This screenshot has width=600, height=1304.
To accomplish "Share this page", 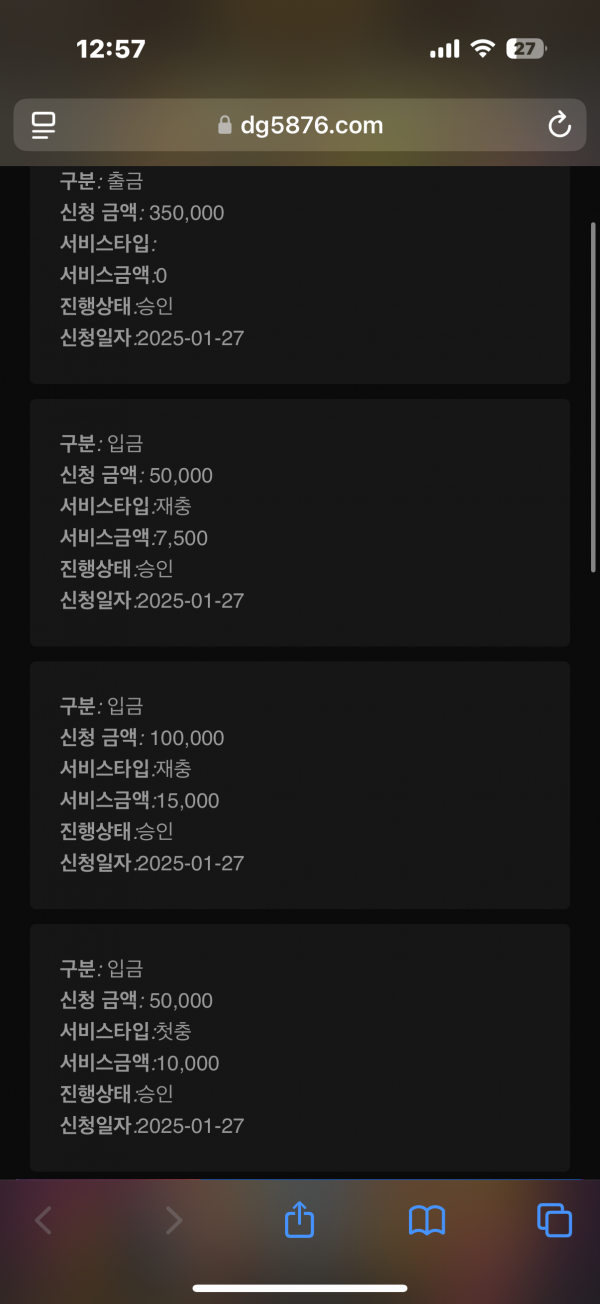I will (300, 1219).
